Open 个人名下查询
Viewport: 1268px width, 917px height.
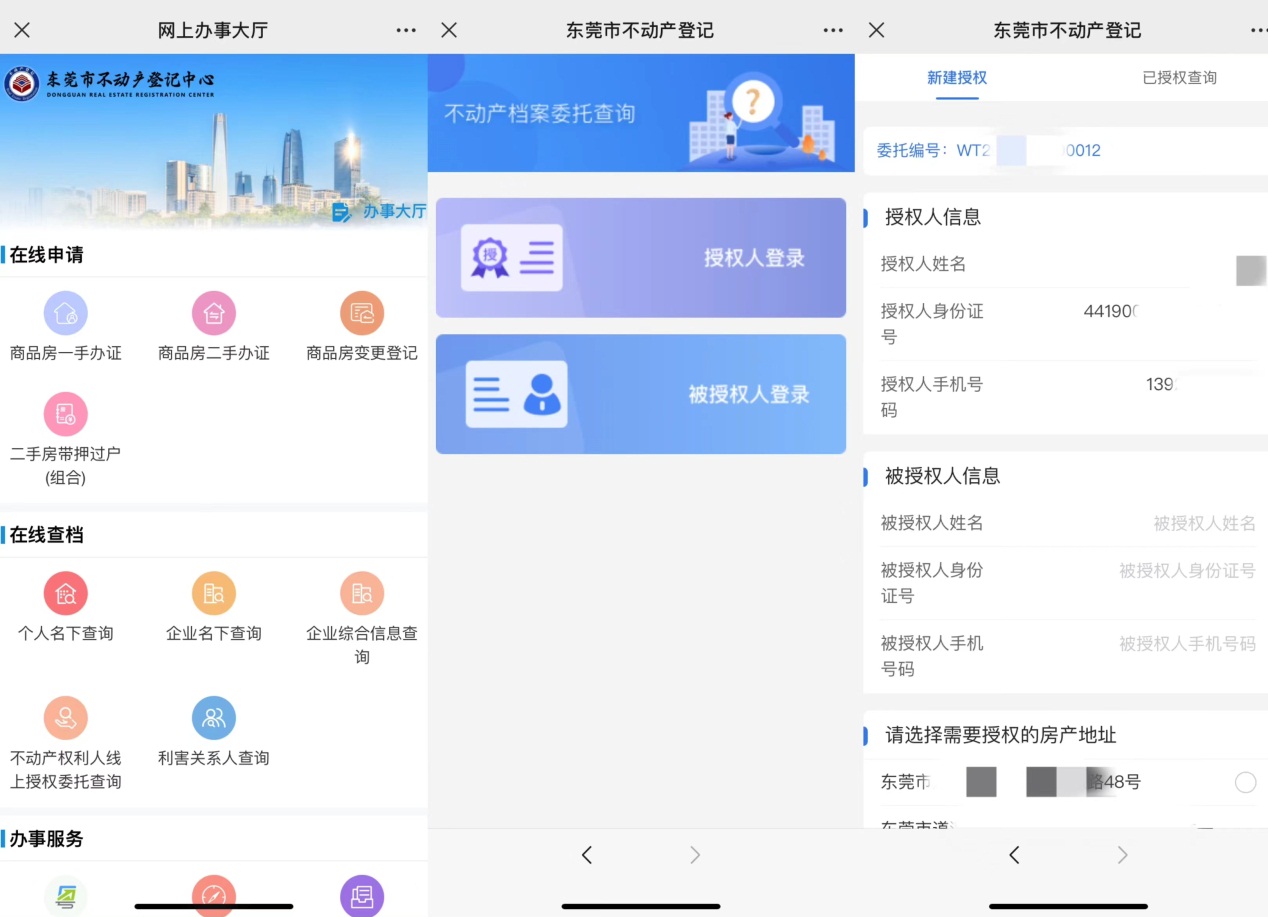click(66, 606)
